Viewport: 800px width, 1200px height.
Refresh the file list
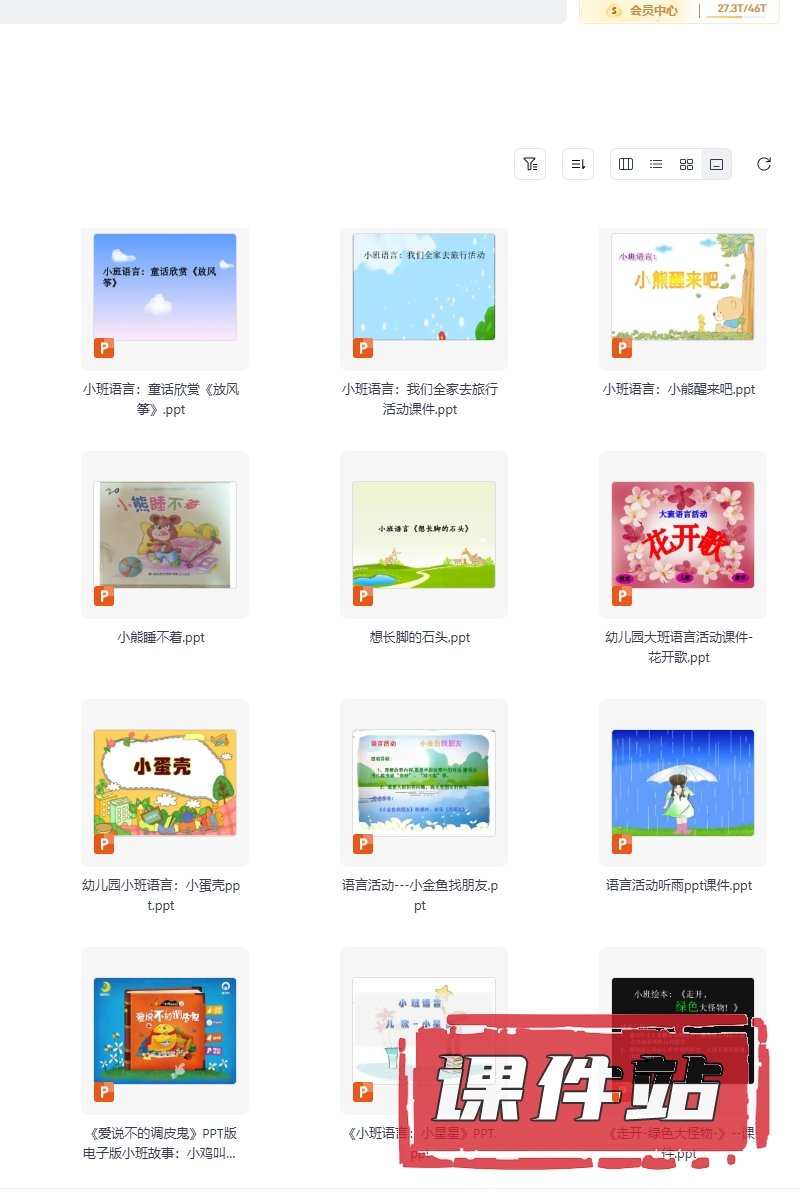coord(764,164)
